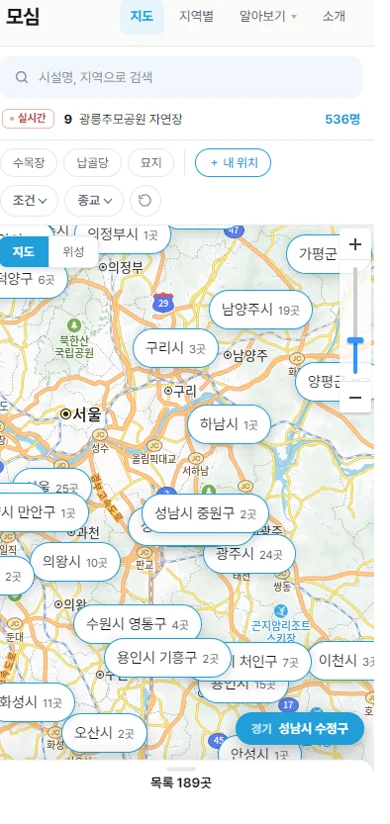The width and height of the screenshot is (390, 824).
Task: Zoom in with the plus button
Action: pos(355,244)
